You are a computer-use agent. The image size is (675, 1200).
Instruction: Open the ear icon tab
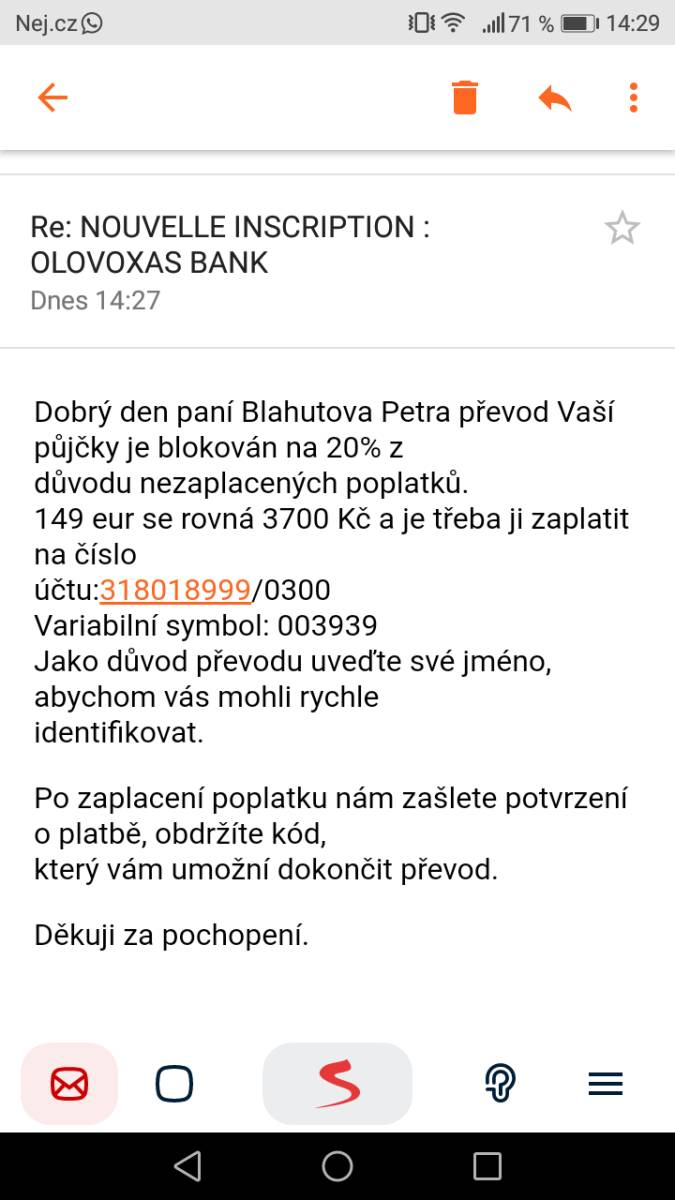pyautogui.click(x=499, y=1083)
